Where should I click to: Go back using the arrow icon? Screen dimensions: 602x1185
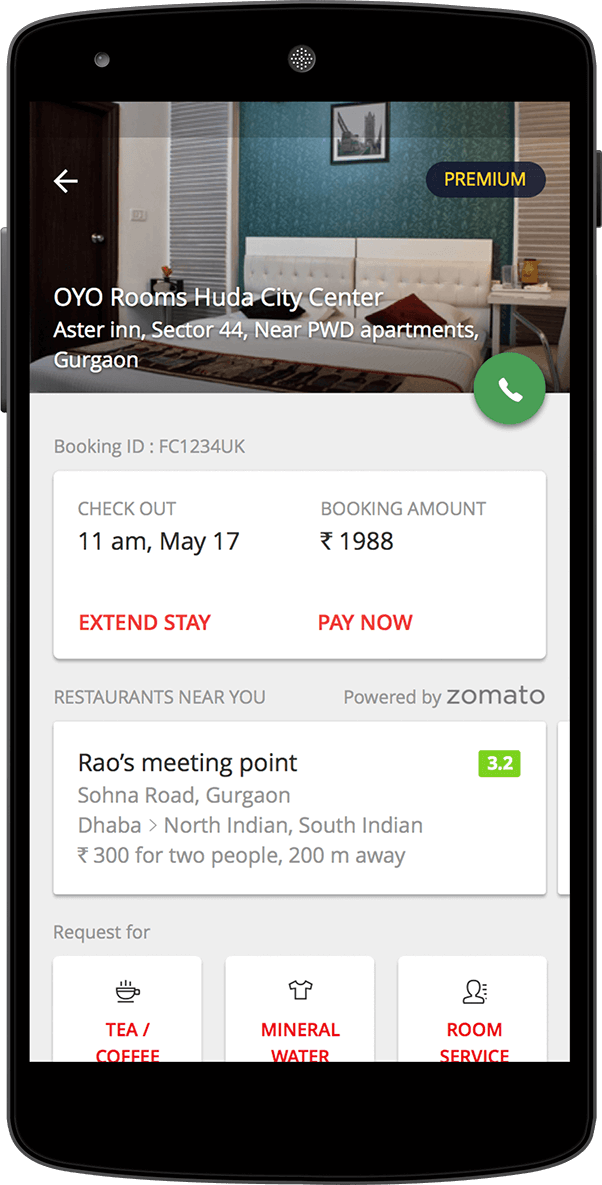(66, 181)
